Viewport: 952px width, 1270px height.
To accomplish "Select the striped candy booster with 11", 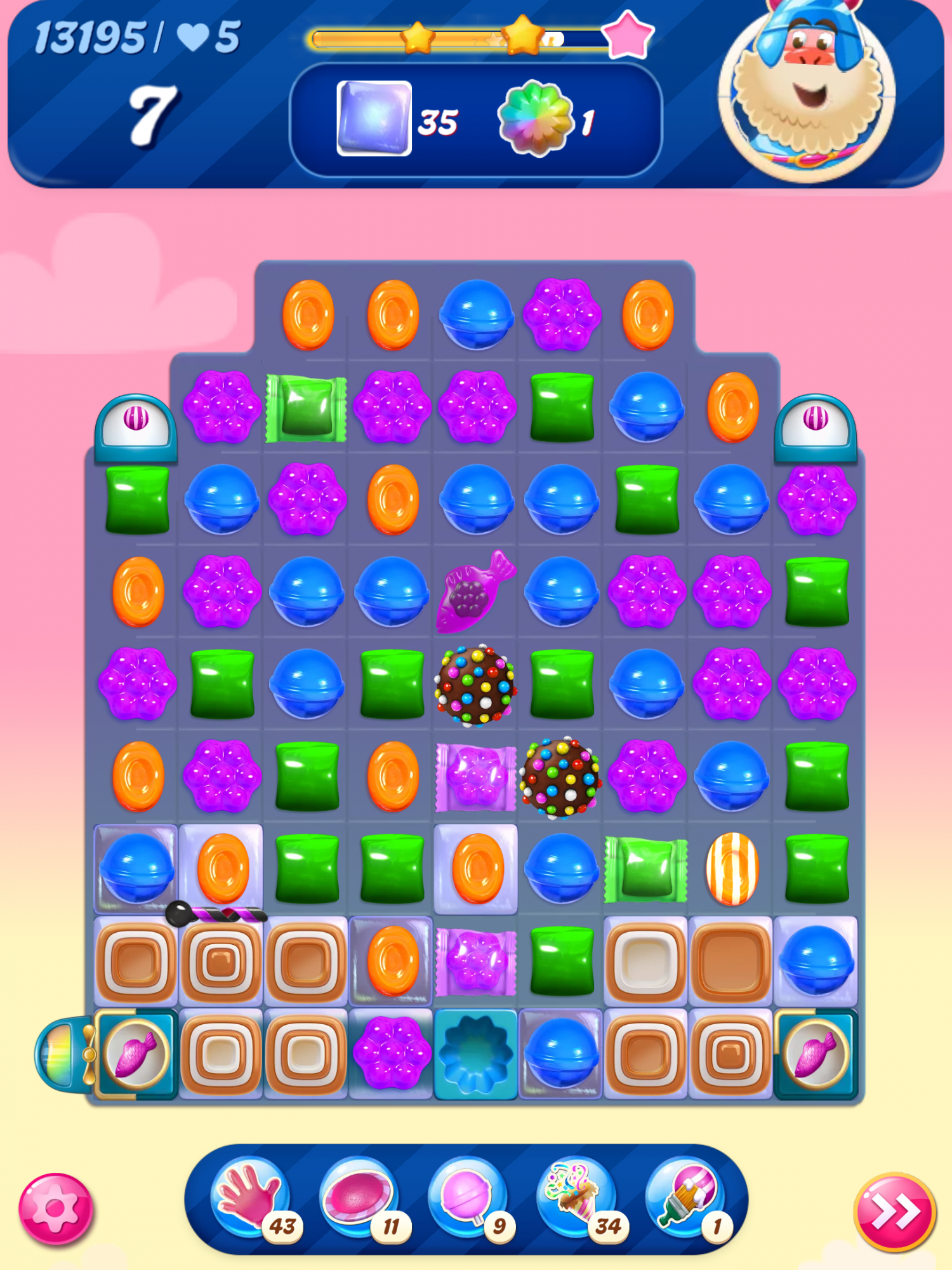I will point(359,1198).
